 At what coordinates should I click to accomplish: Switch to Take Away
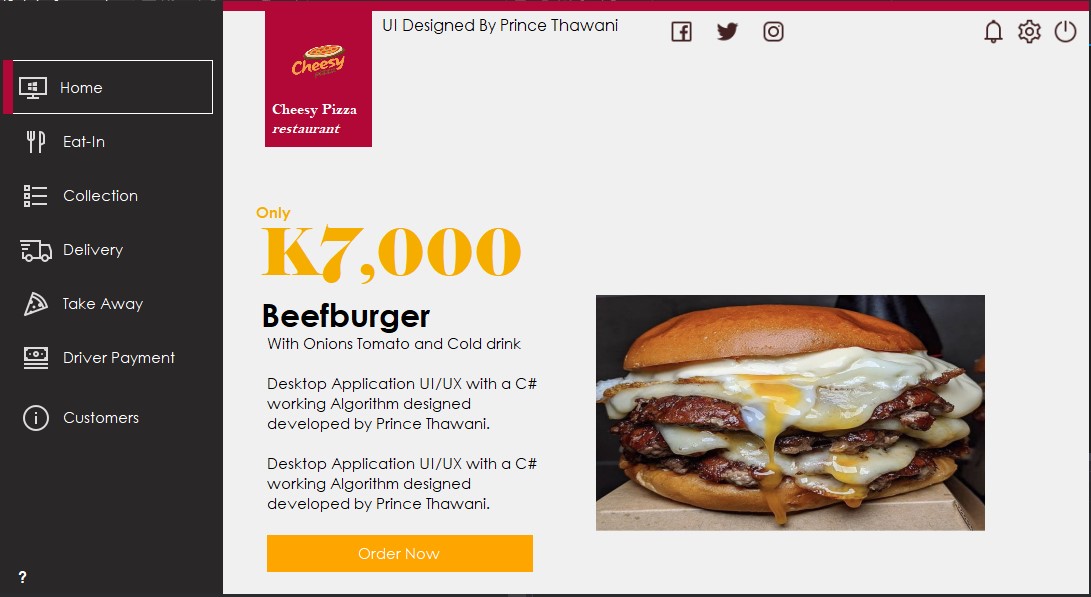(102, 304)
